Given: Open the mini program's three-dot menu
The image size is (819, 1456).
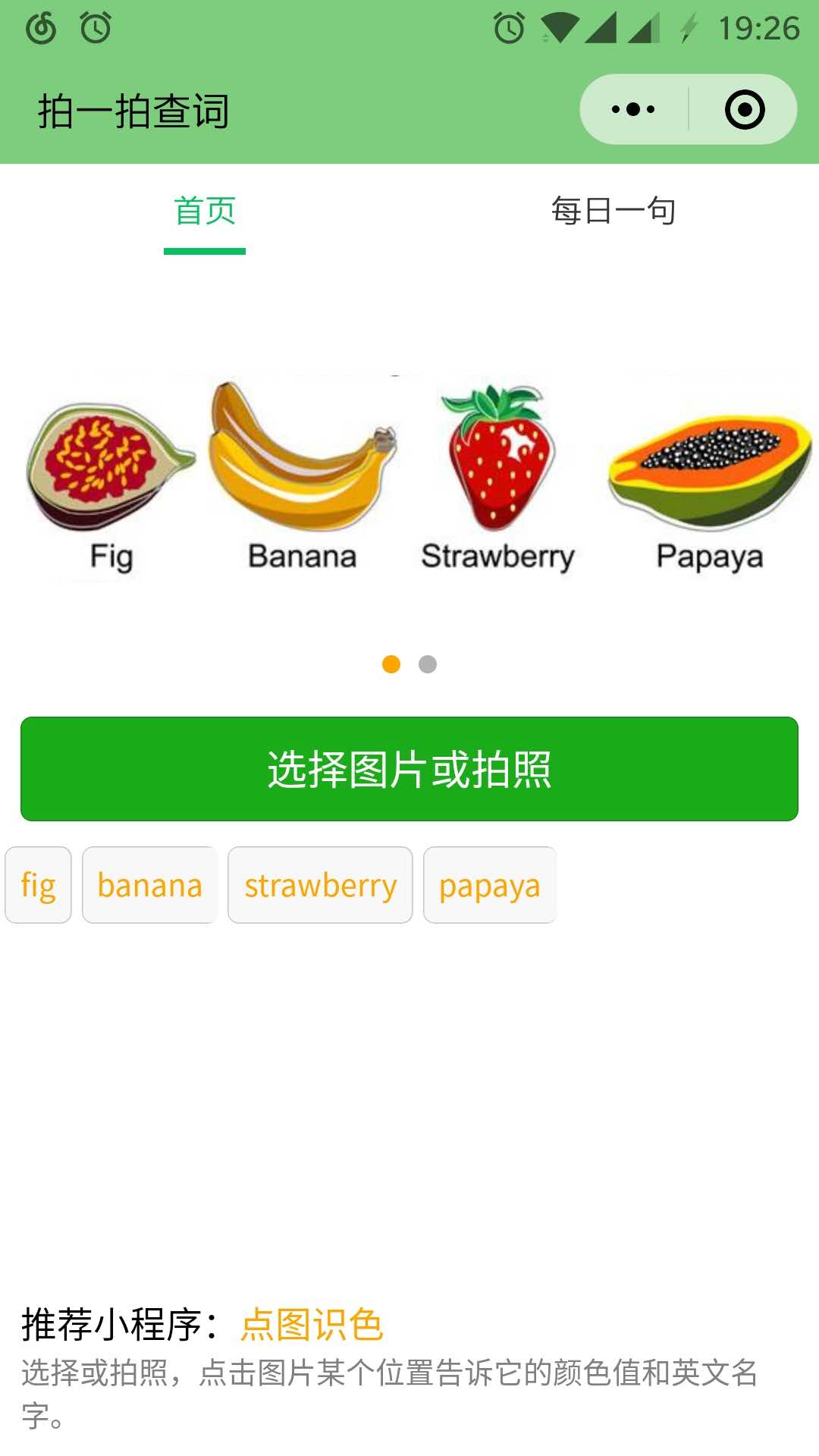Looking at the screenshot, I should click(x=633, y=109).
